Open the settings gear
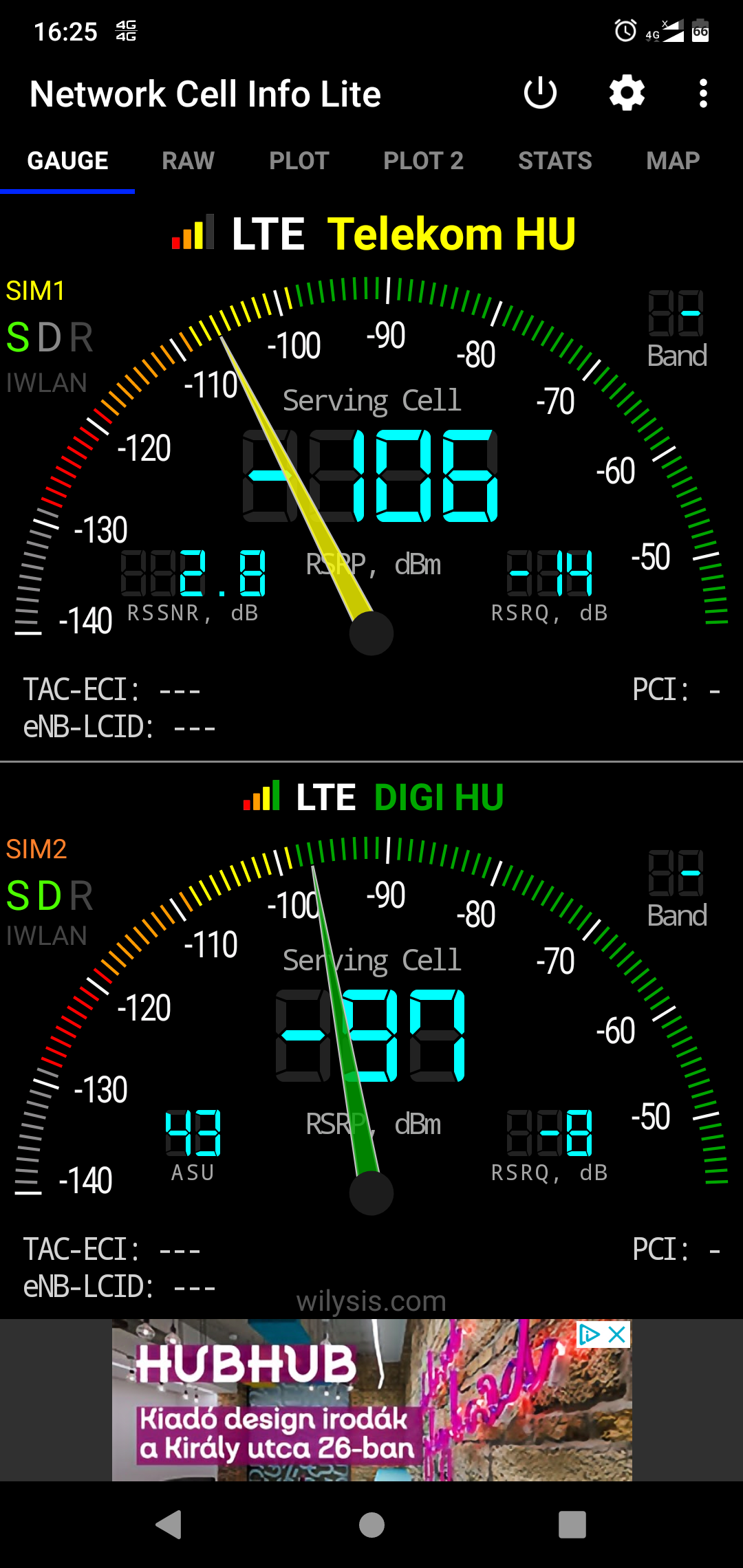The height and width of the screenshot is (1568, 743). [627, 94]
